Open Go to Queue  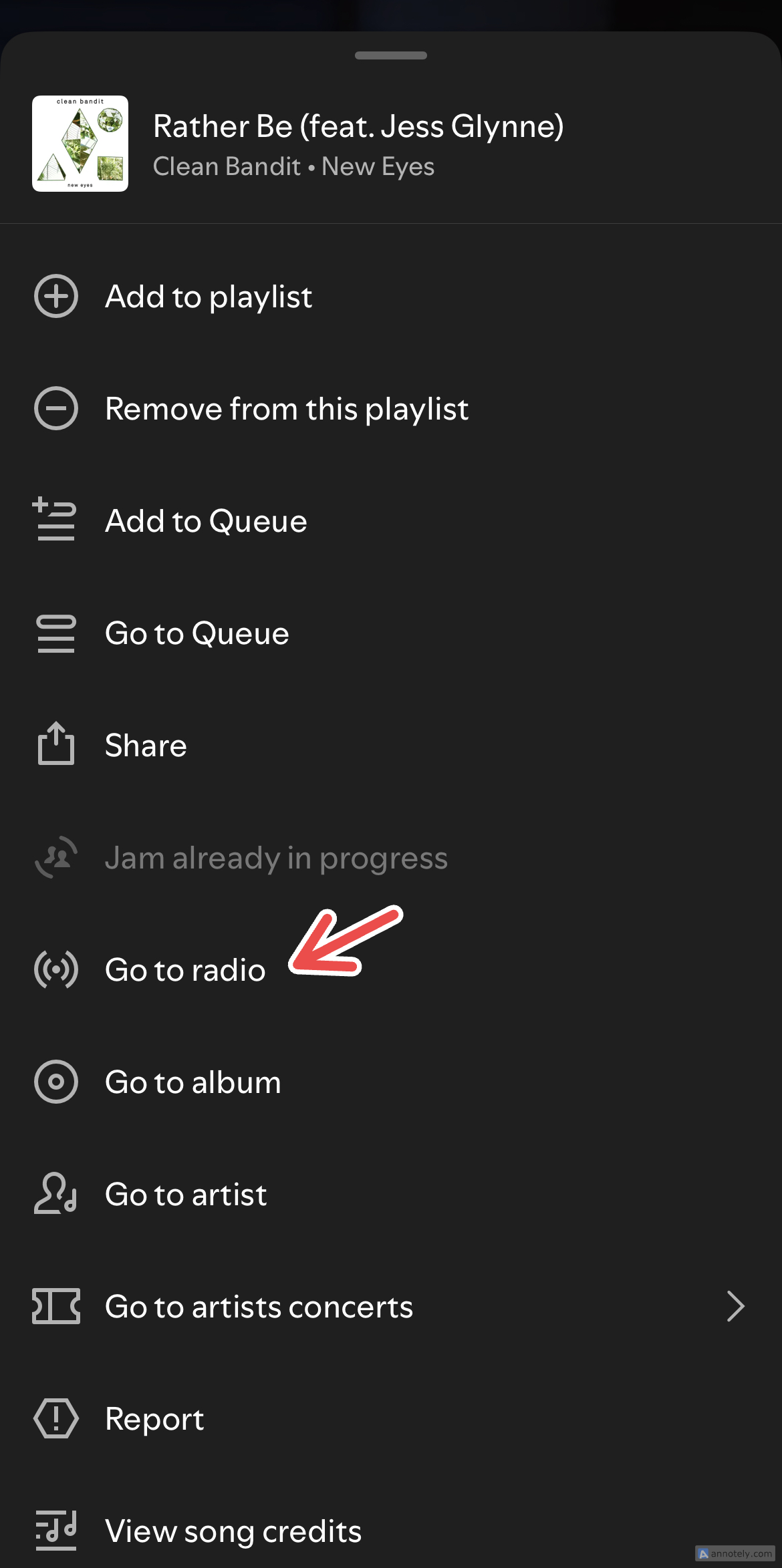click(x=197, y=633)
